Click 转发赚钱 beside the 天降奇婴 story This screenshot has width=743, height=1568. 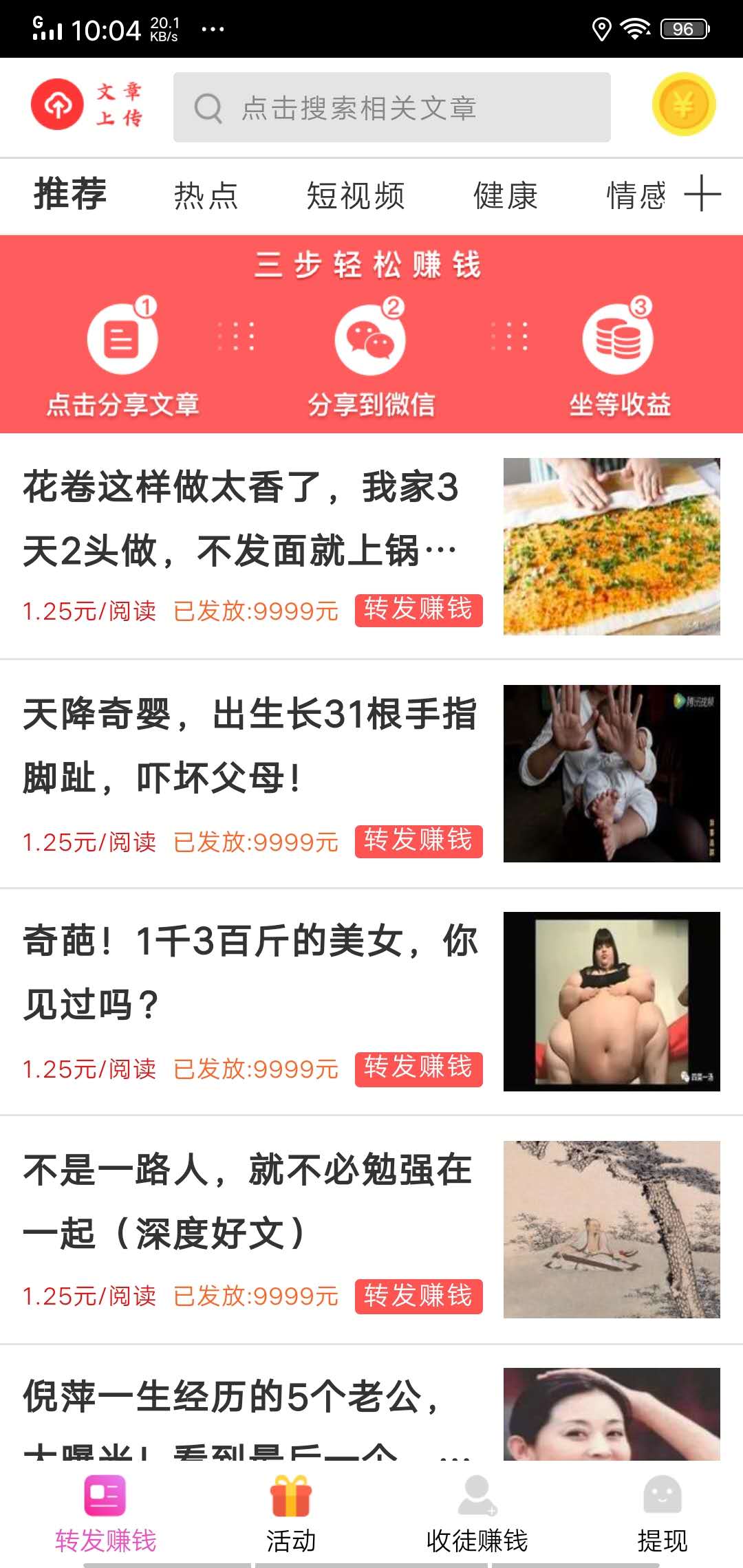click(419, 840)
